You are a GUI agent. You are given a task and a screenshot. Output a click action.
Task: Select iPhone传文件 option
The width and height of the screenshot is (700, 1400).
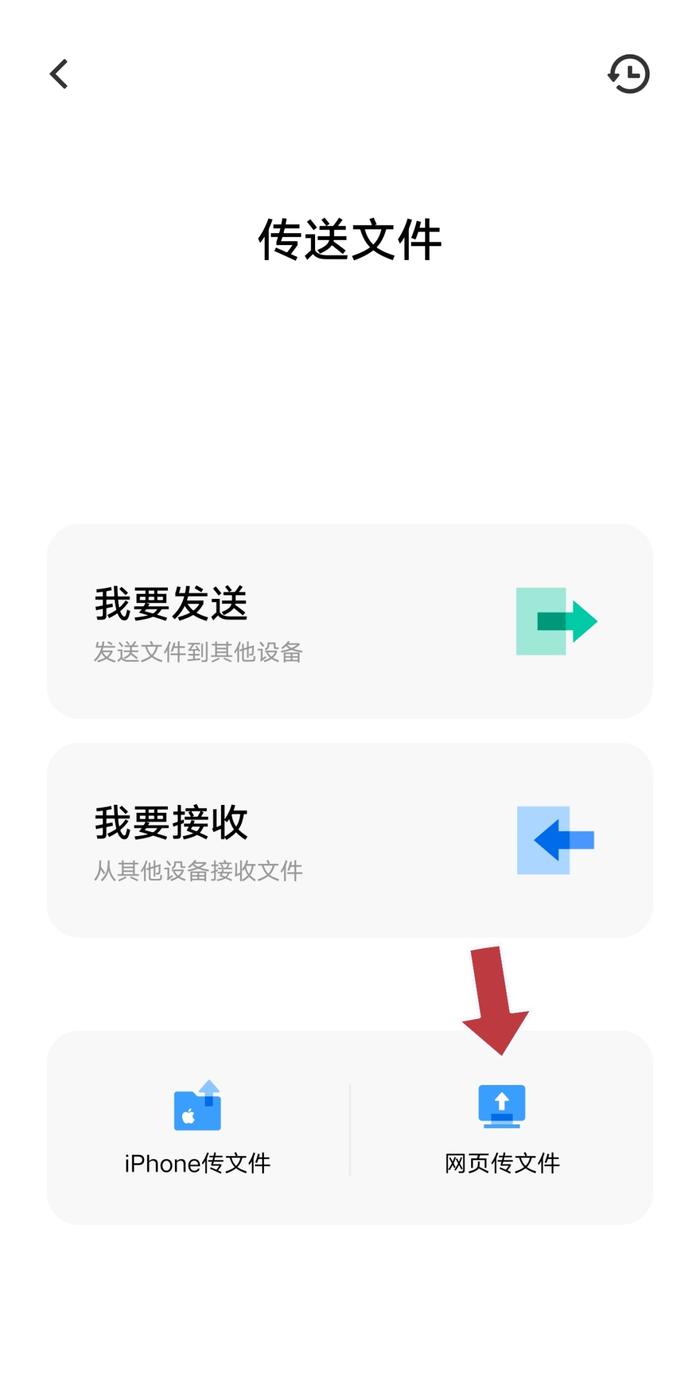(198, 1128)
